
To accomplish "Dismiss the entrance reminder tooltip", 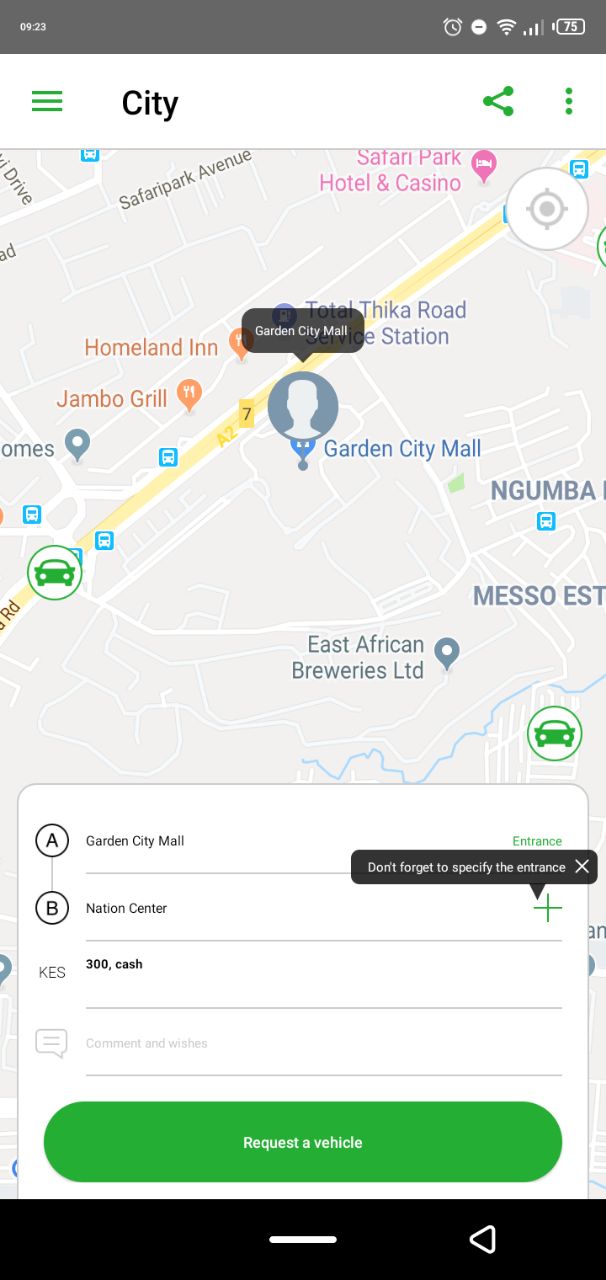I will (x=582, y=867).
